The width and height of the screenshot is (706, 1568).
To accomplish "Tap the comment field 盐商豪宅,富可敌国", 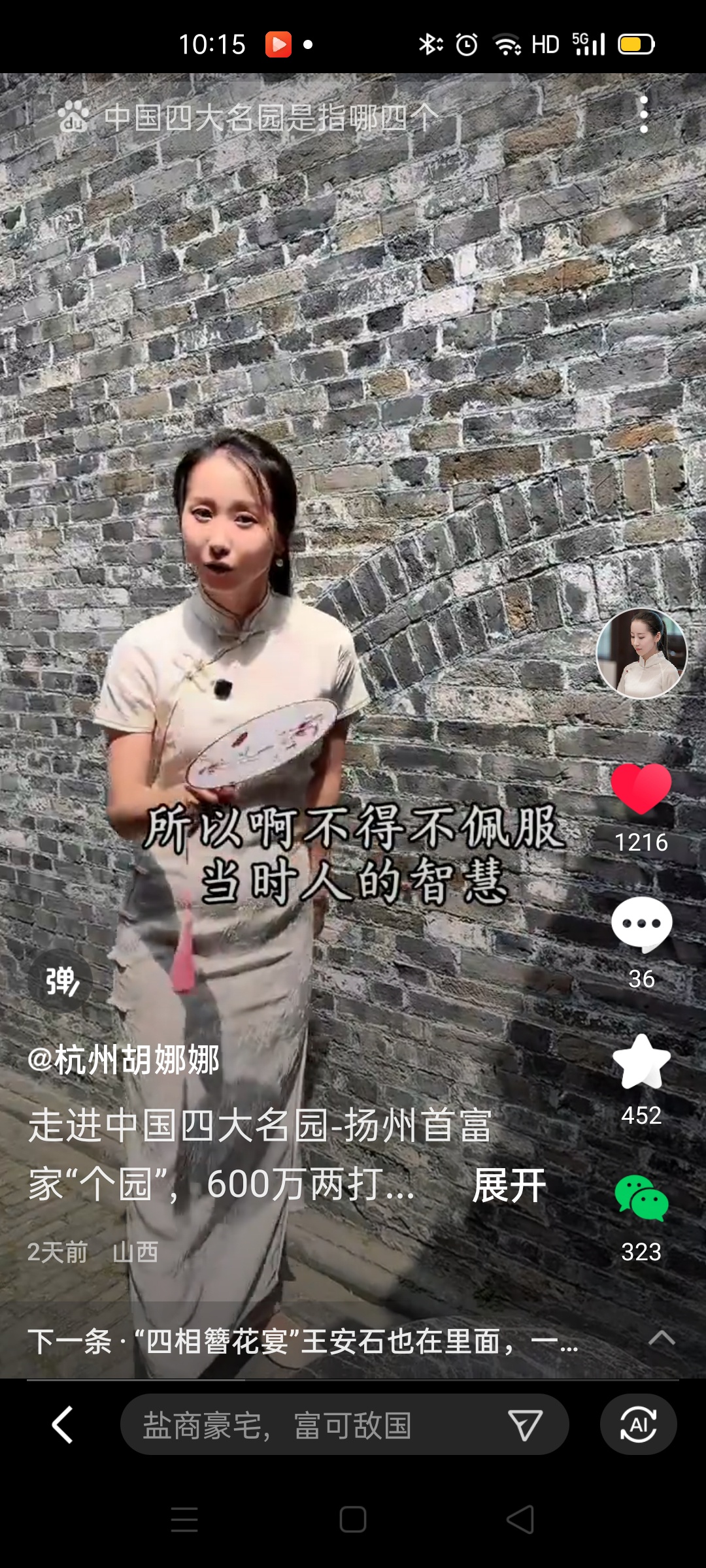I will point(307,1425).
